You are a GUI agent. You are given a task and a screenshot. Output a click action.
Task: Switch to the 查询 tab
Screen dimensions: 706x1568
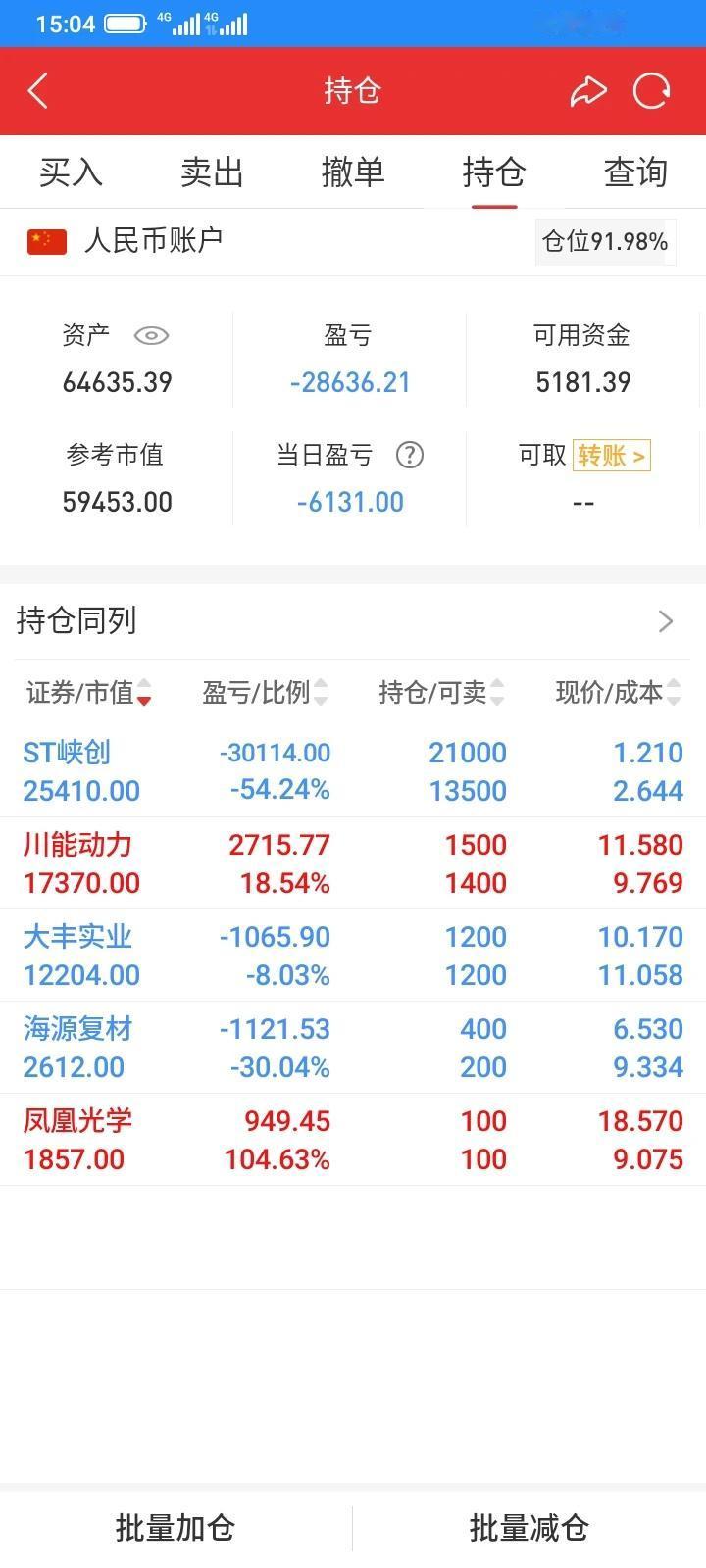coord(635,172)
